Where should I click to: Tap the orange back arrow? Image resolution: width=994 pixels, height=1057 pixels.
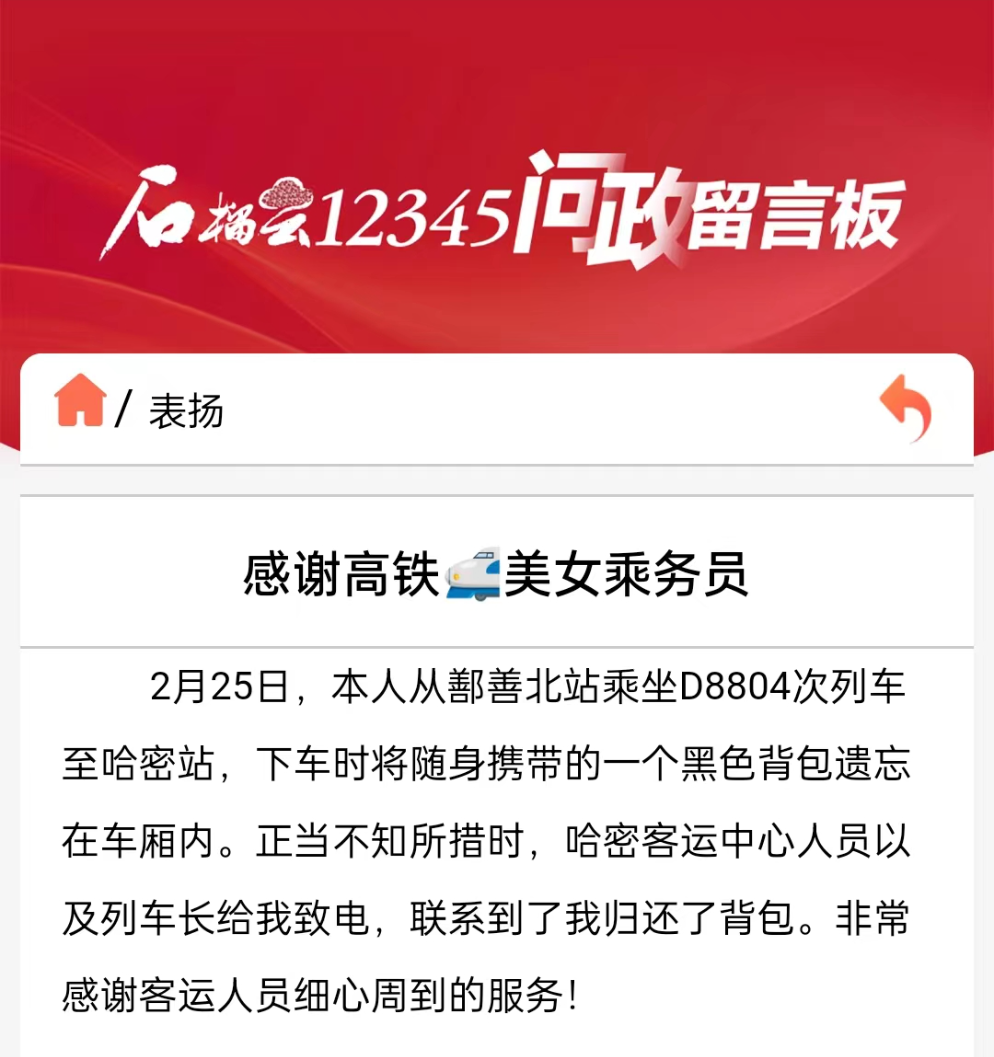pyautogui.click(x=906, y=407)
